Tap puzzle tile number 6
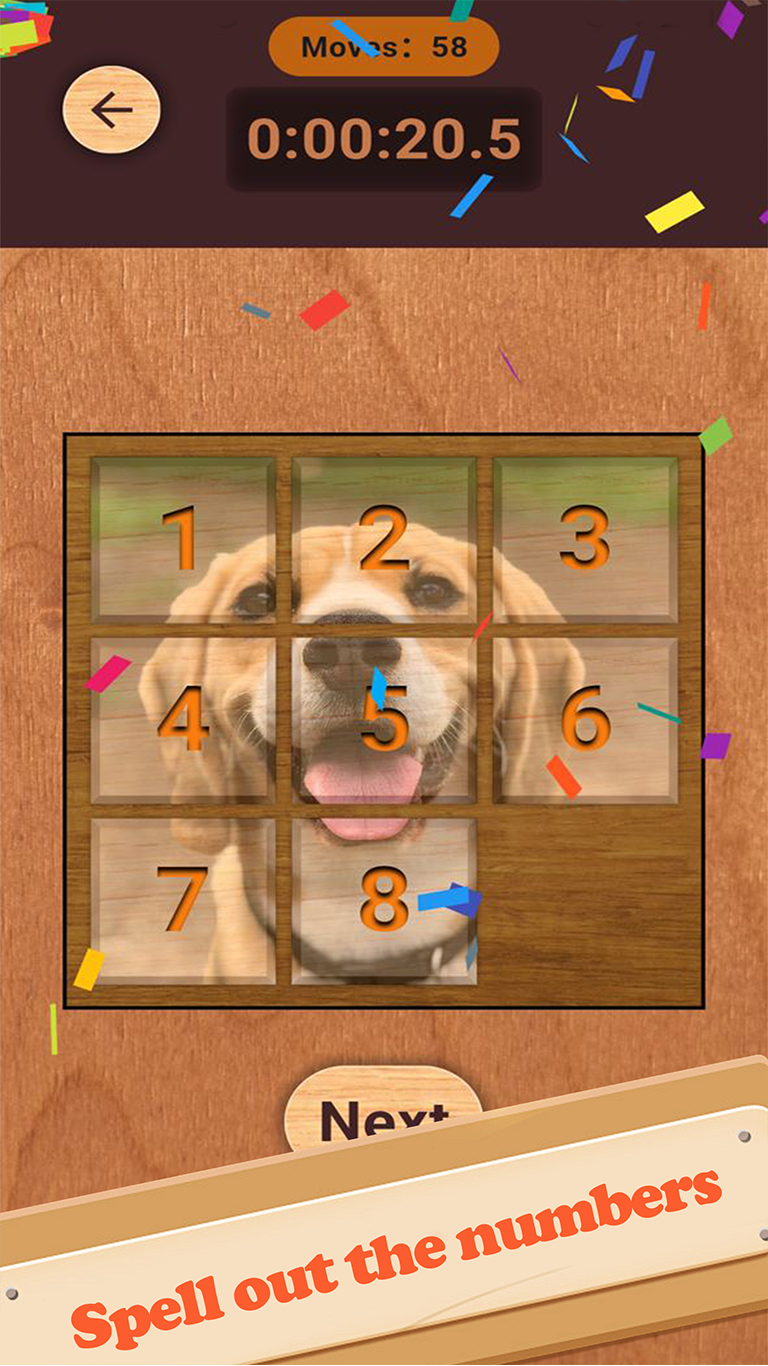 point(585,720)
